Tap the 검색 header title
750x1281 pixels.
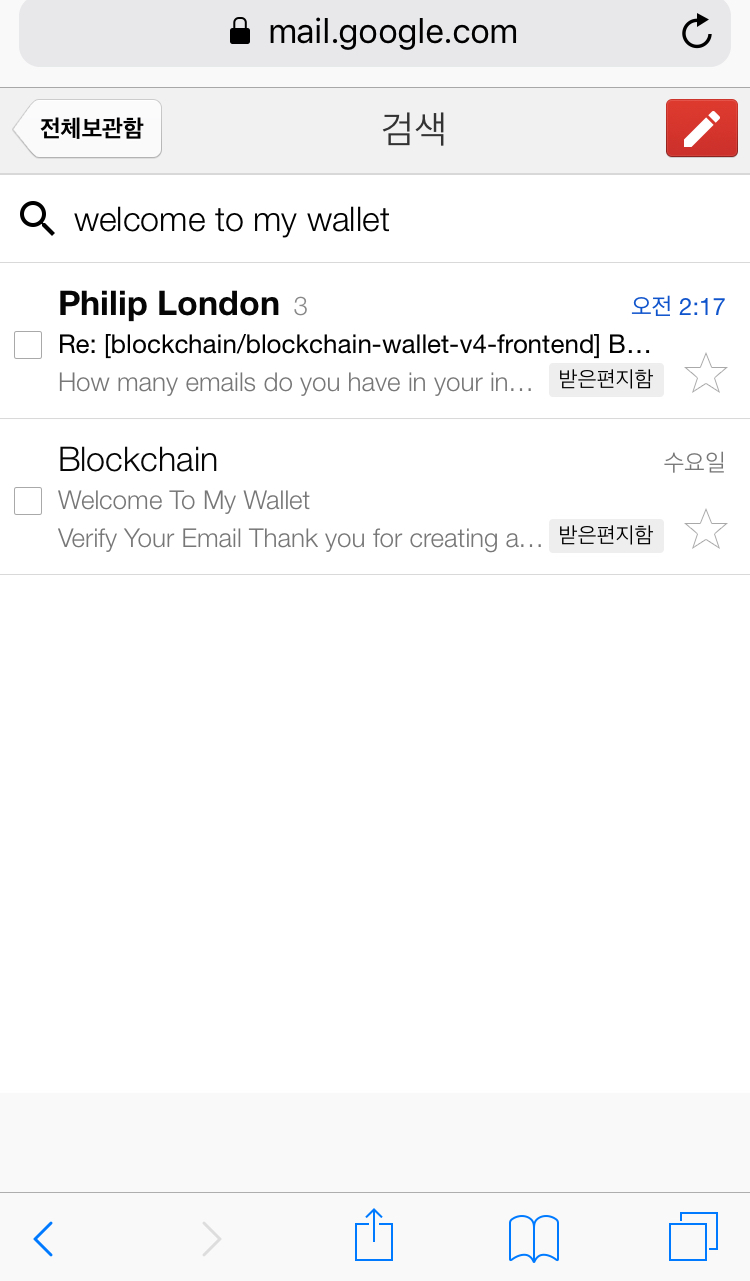coord(413,128)
